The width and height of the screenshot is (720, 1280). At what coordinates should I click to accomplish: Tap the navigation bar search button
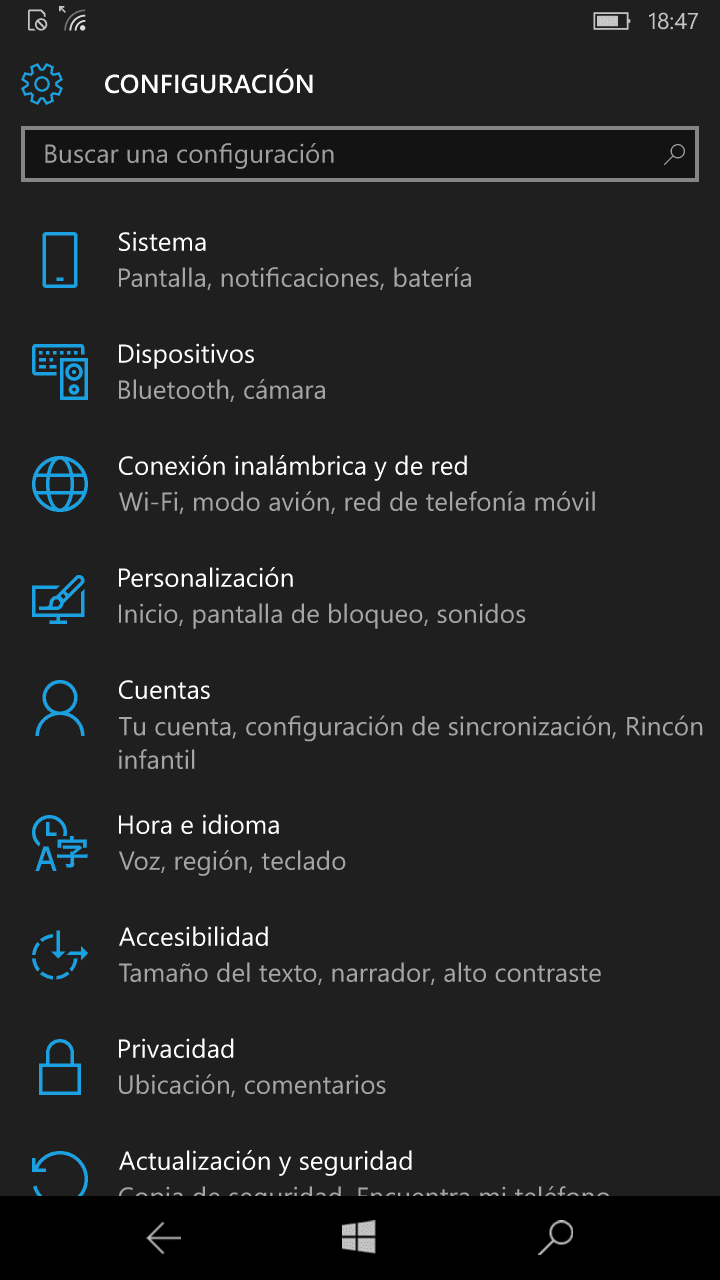(556, 1238)
